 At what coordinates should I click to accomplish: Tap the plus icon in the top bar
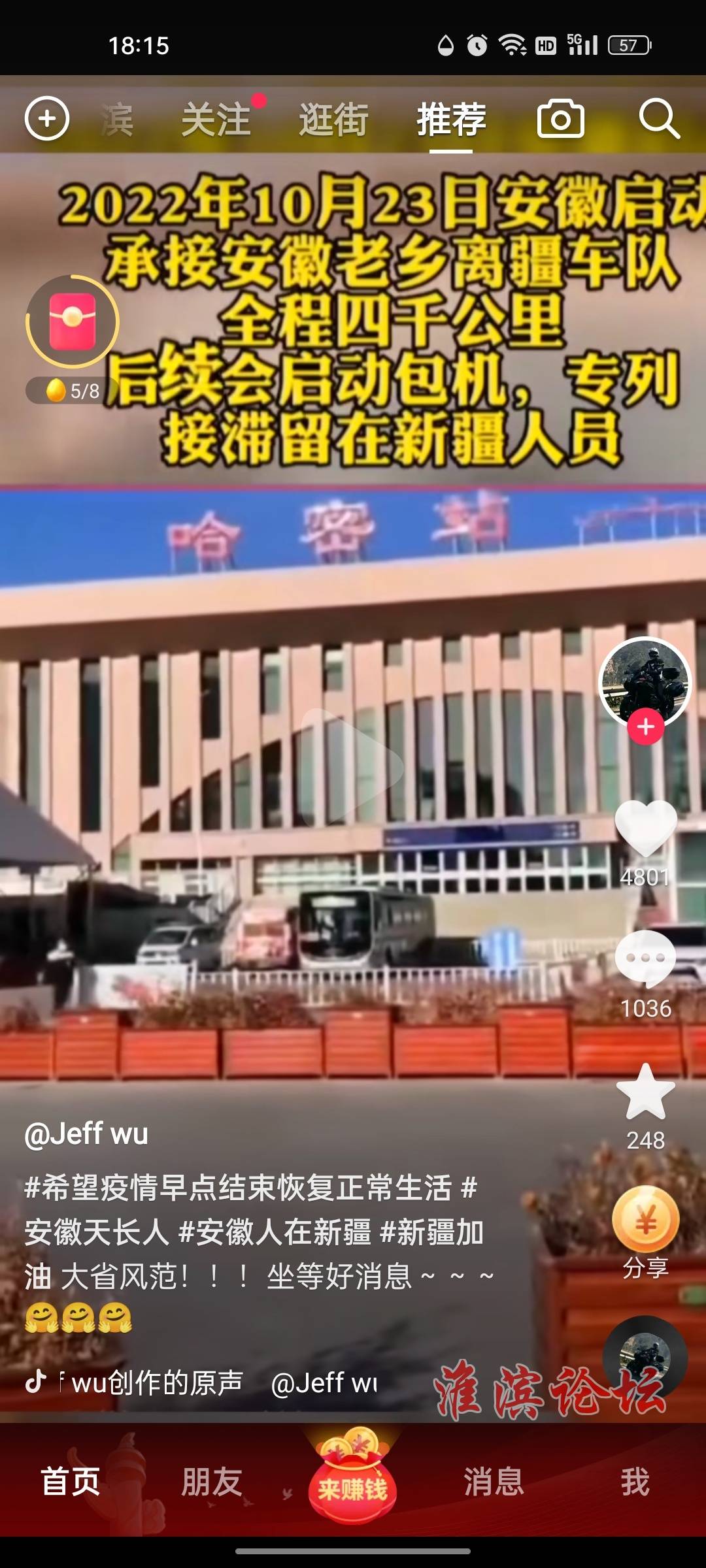pos(47,119)
